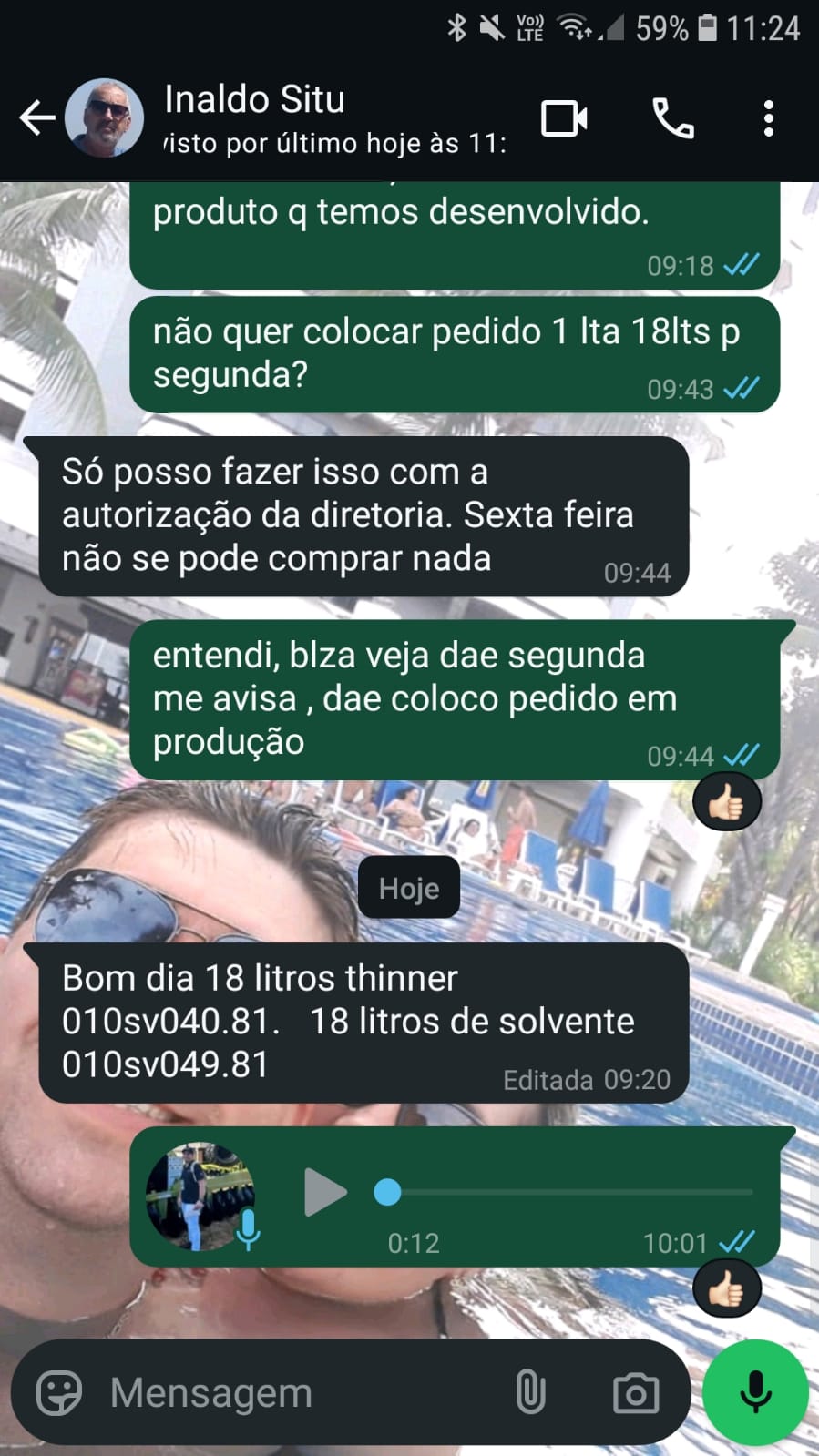Open Inaldo Situ's profile picture
Viewport: 819px width, 1456px height.
(x=105, y=118)
